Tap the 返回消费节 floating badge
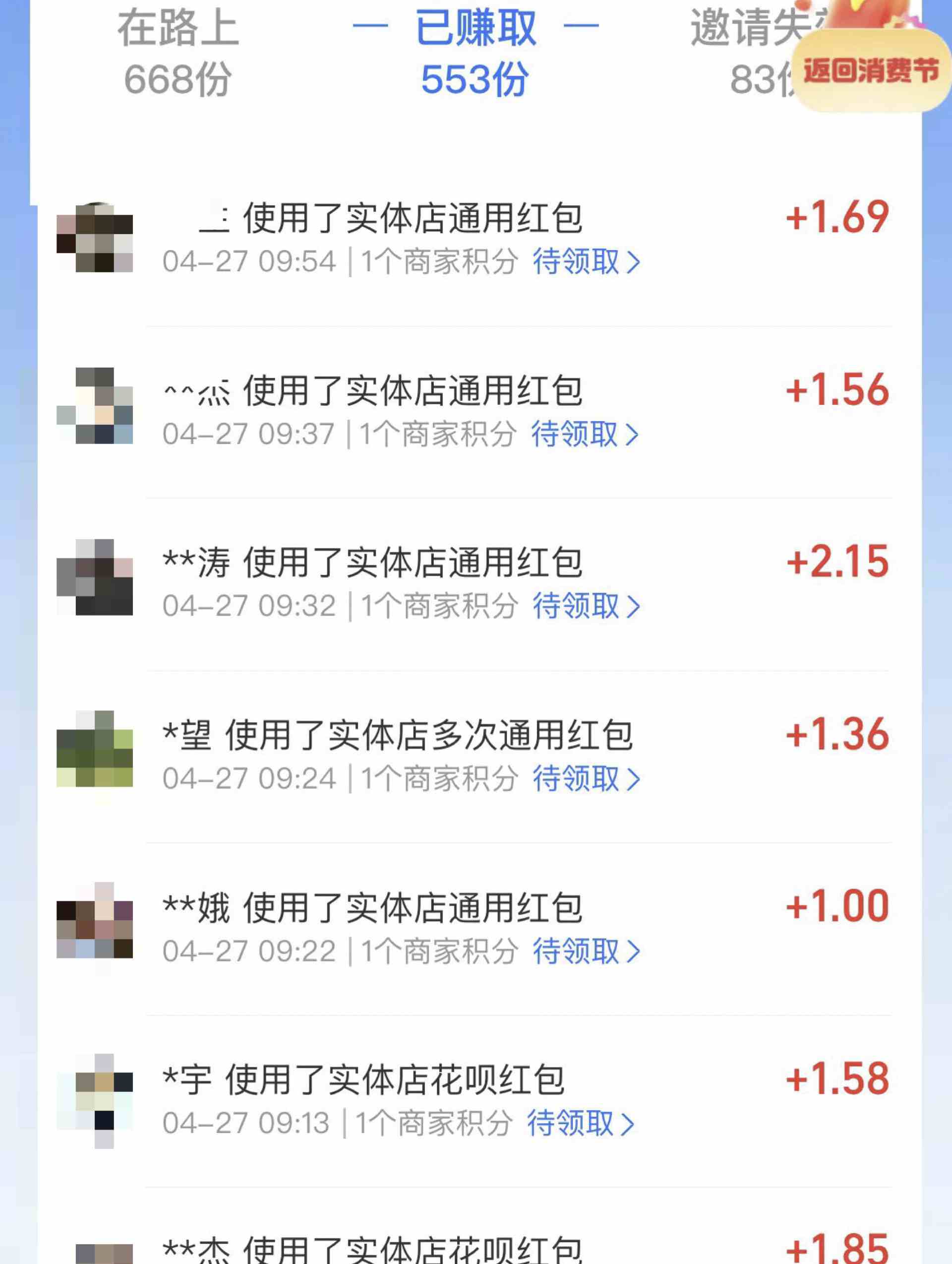Viewport: 952px width, 1264px height. [868, 68]
